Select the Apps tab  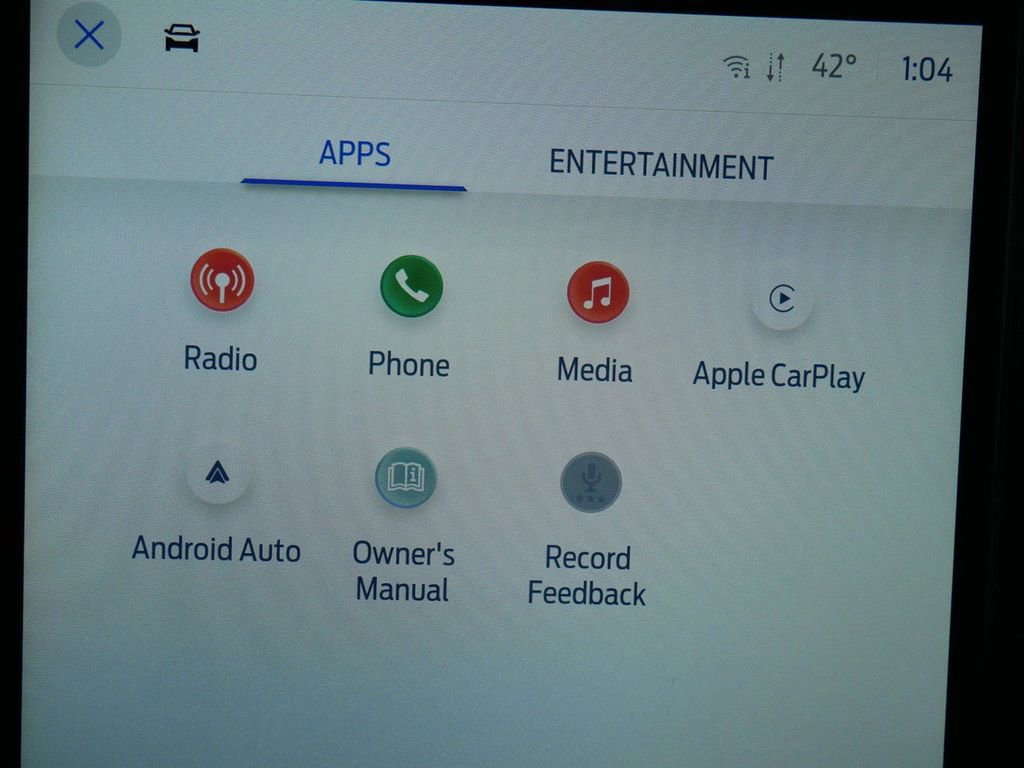[x=354, y=155]
